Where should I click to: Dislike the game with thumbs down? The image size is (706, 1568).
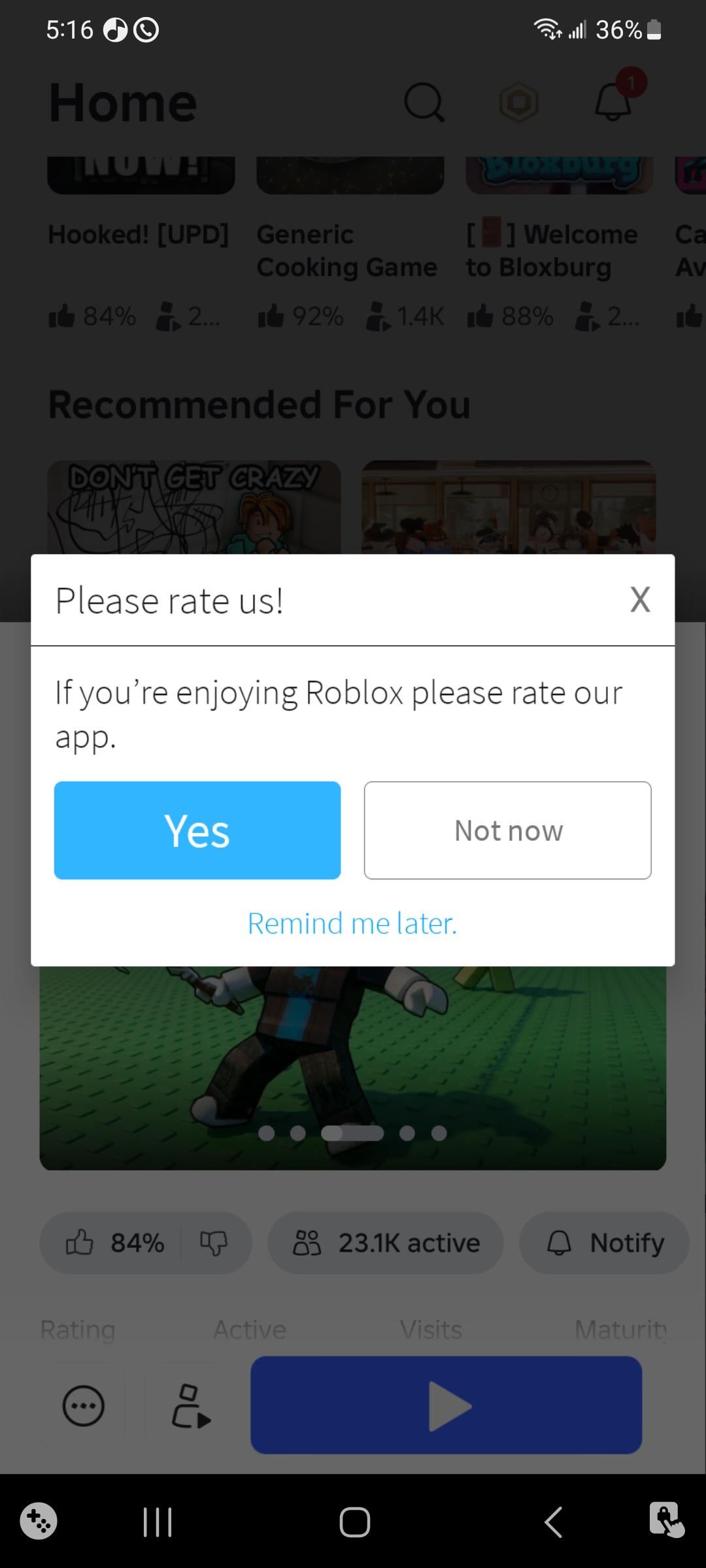click(x=214, y=1242)
